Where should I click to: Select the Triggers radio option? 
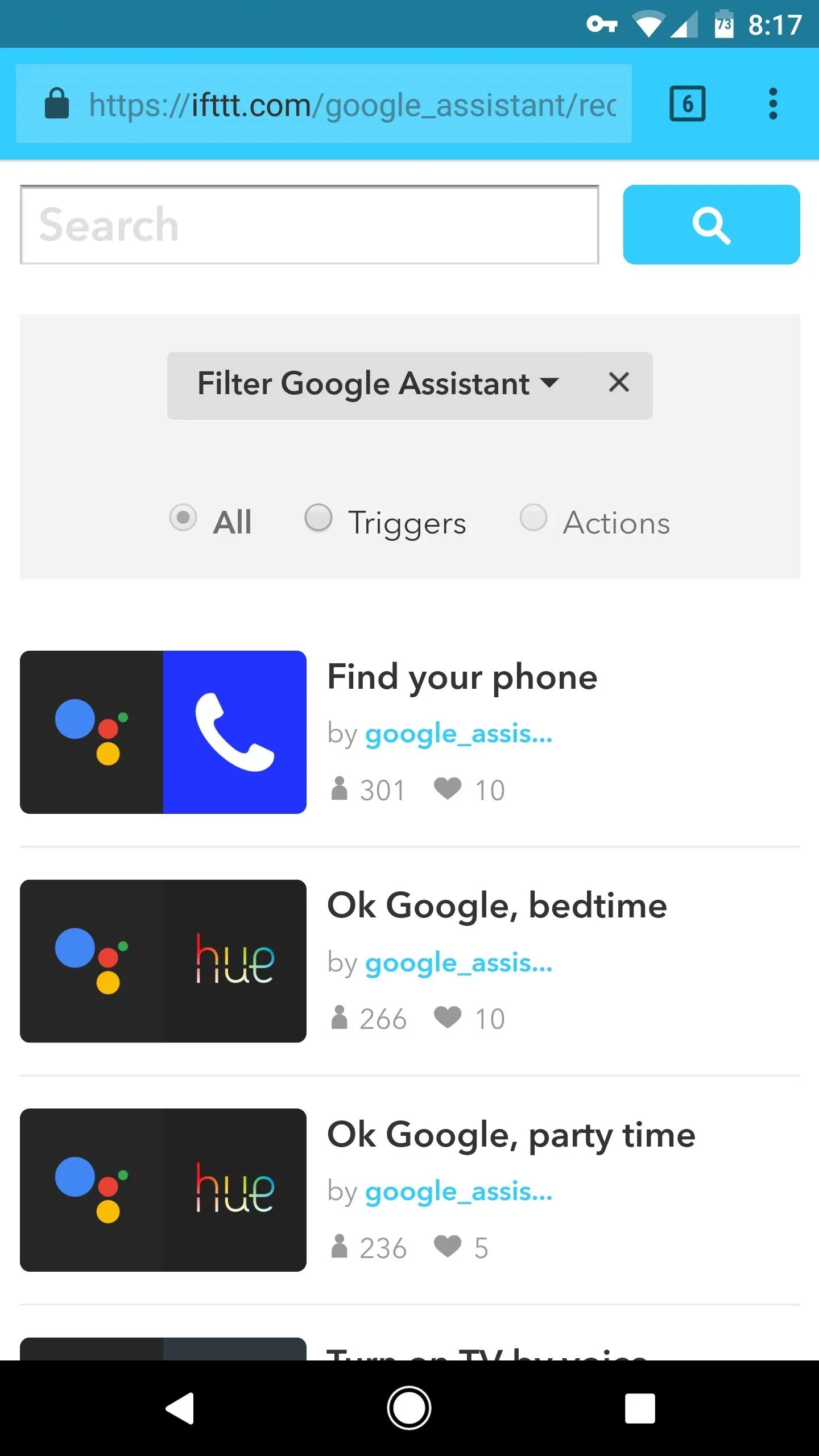tap(386, 520)
